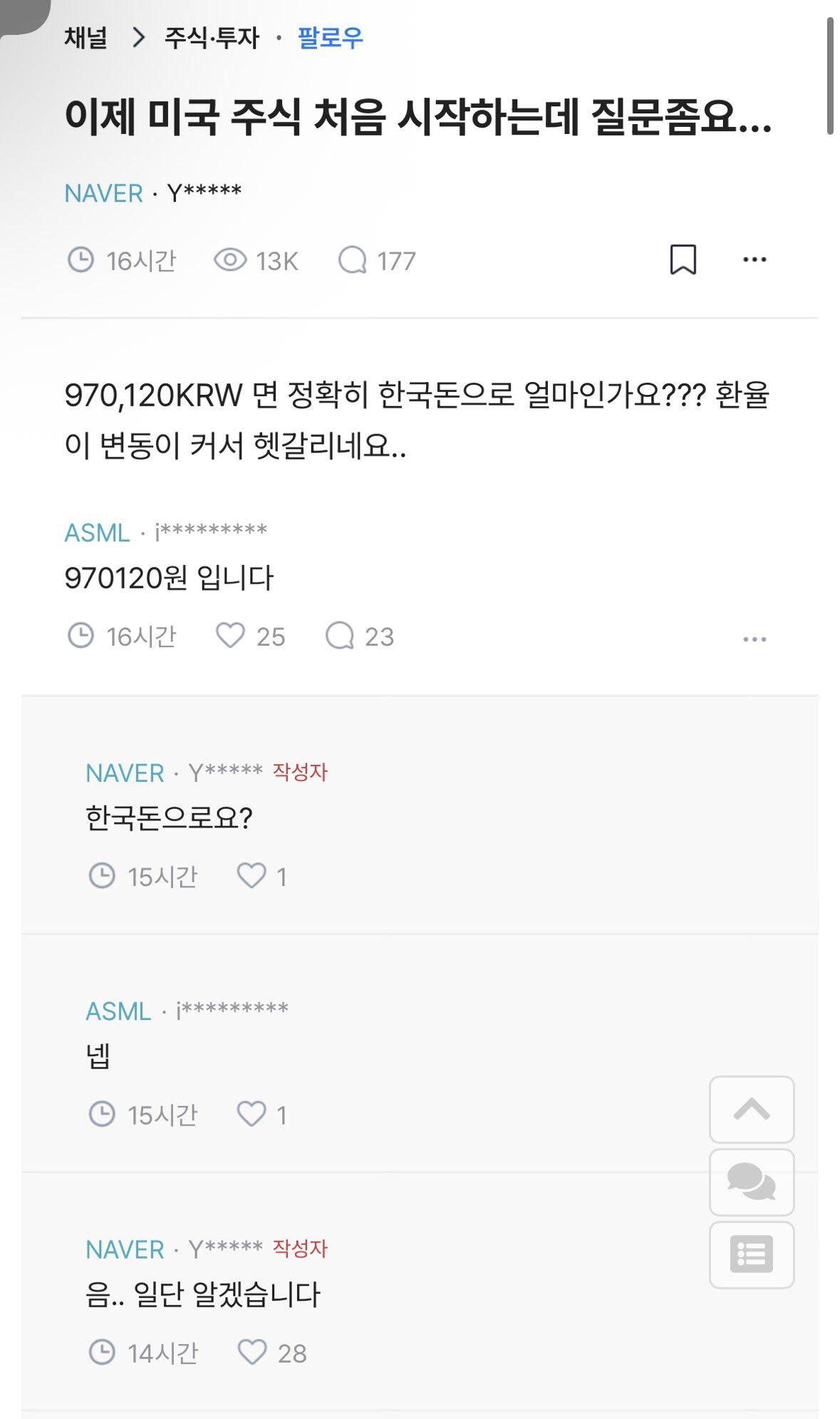Like the 970120원 입니다 comment
Screen dimensions: 840x1419
231,636
